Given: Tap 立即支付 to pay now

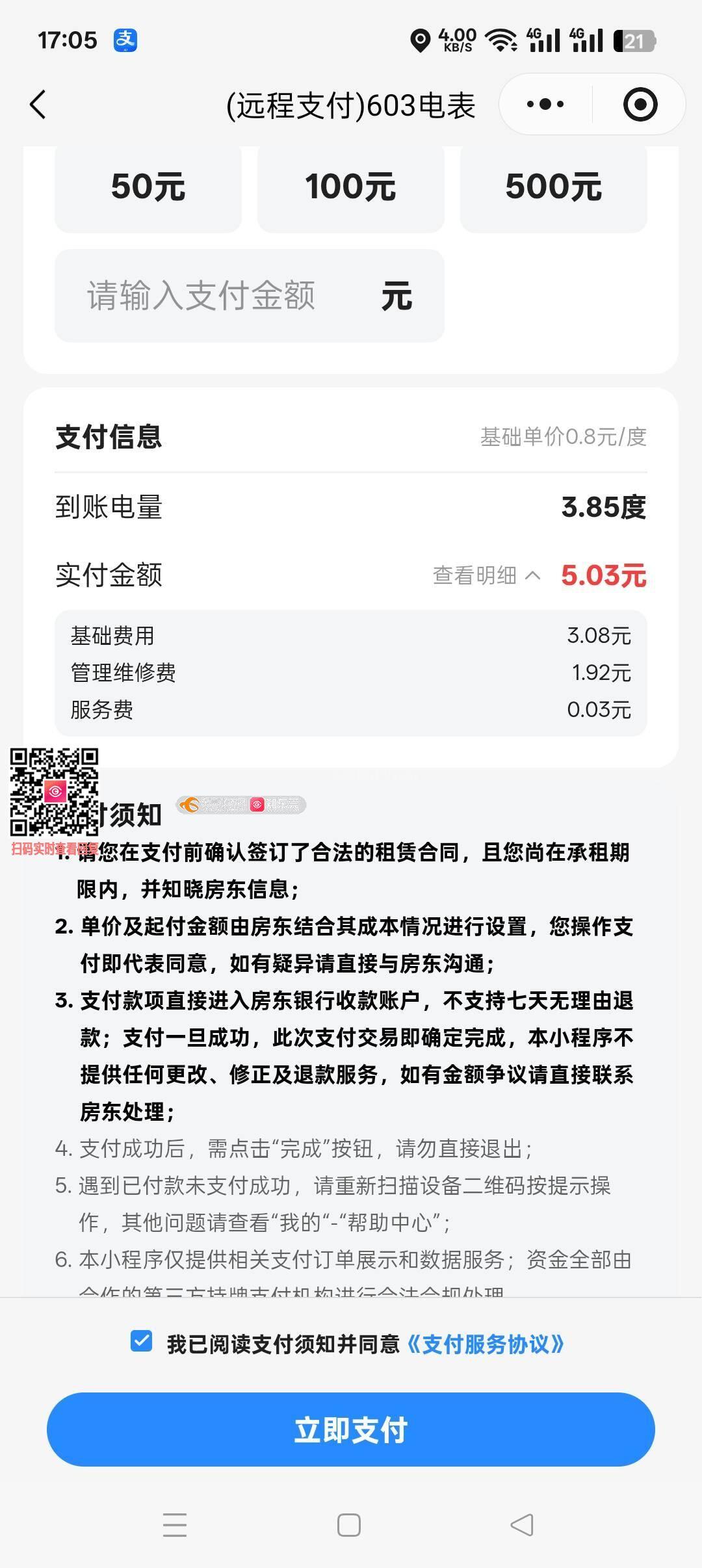Looking at the screenshot, I should (x=351, y=1430).
